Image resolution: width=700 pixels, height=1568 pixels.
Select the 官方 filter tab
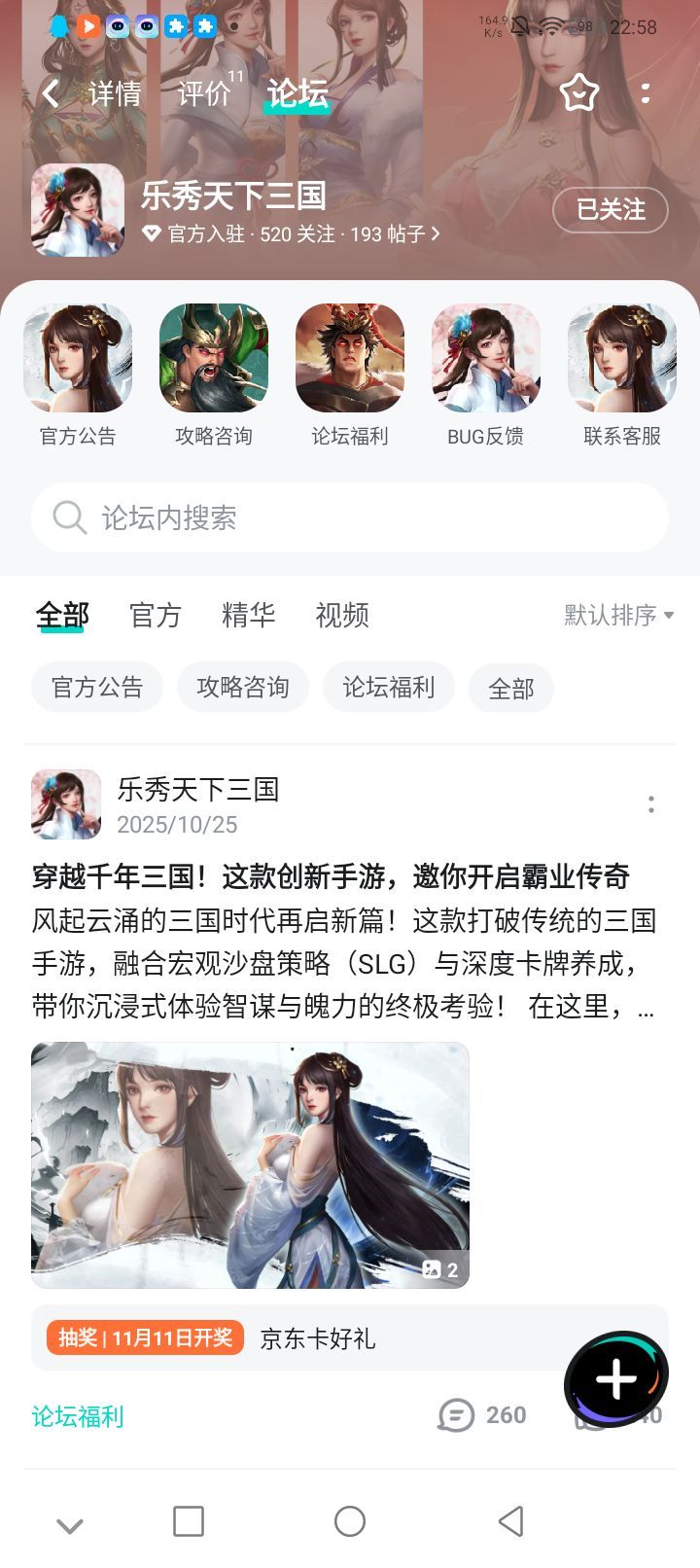pyautogui.click(x=156, y=615)
